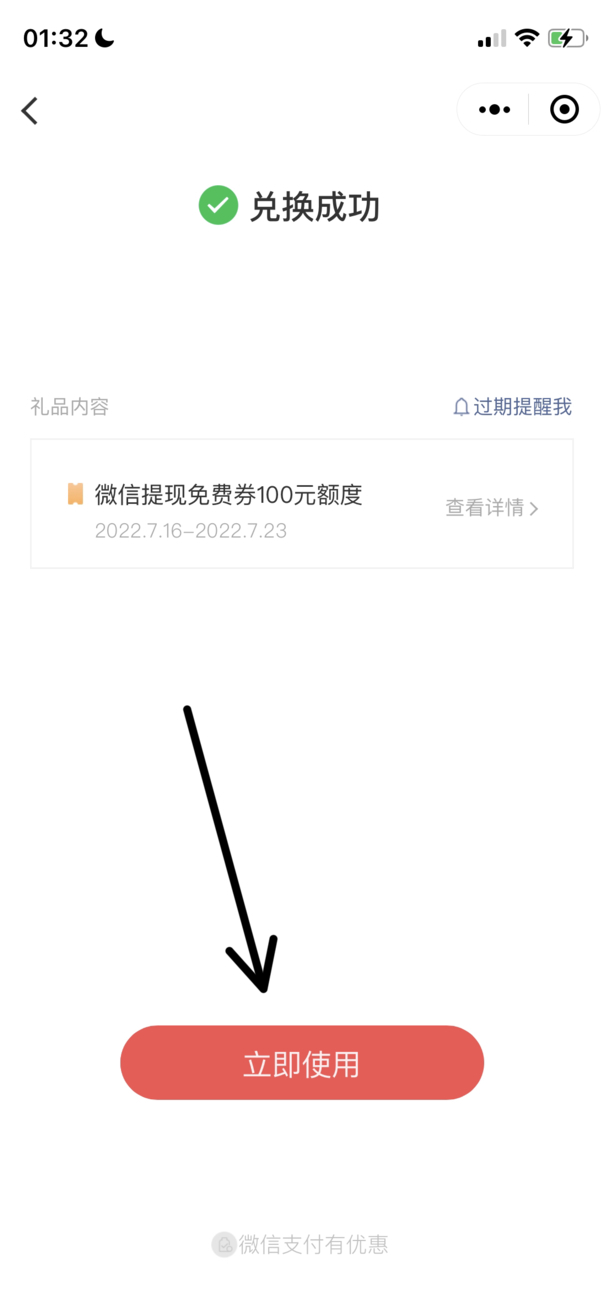Open 查看详情 for the 微信提现免费券 coupon
The height and width of the screenshot is (1315, 612).
point(492,508)
